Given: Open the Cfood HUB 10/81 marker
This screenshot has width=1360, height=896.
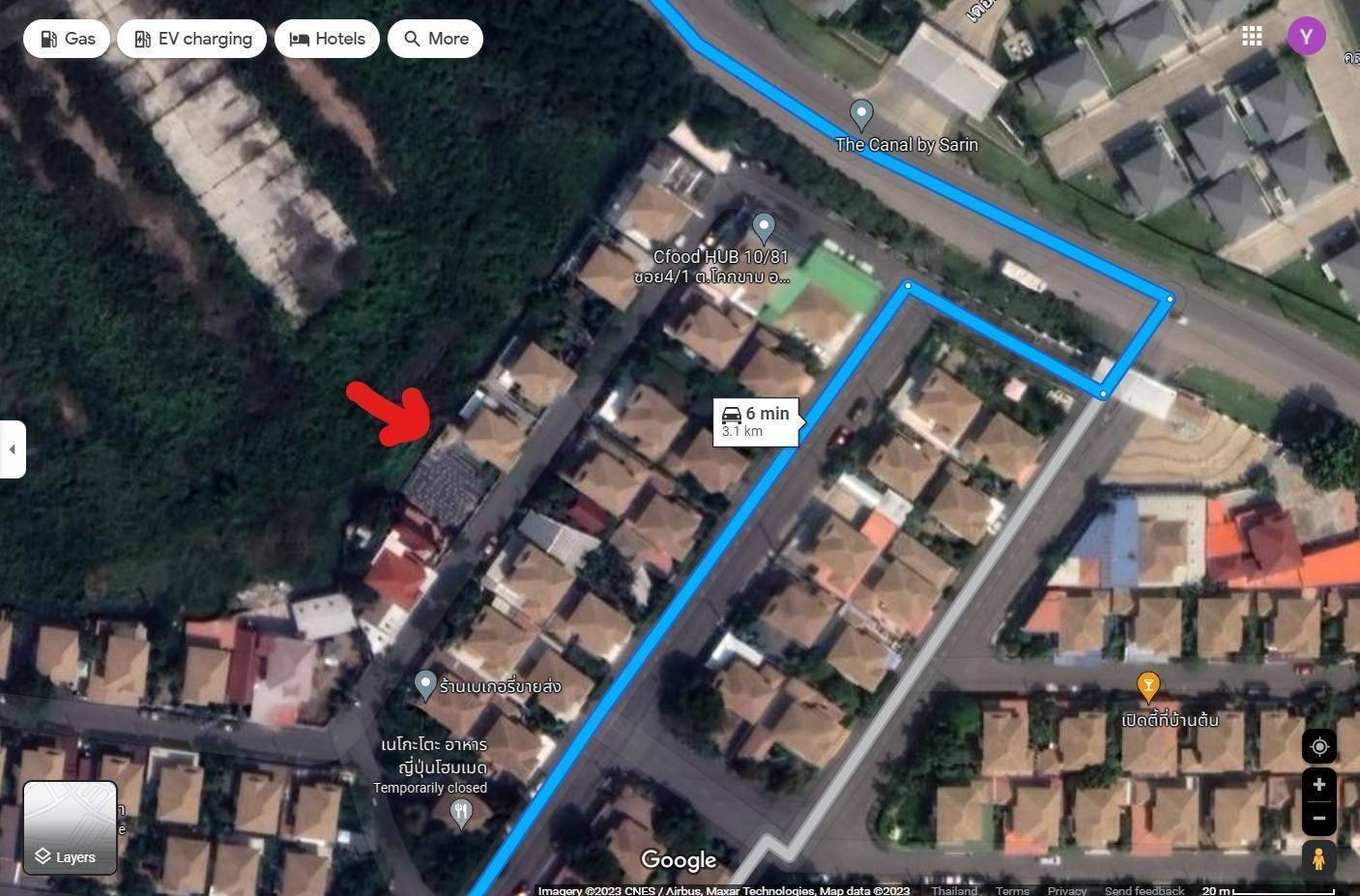Looking at the screenshot, I should click(764, 228).
